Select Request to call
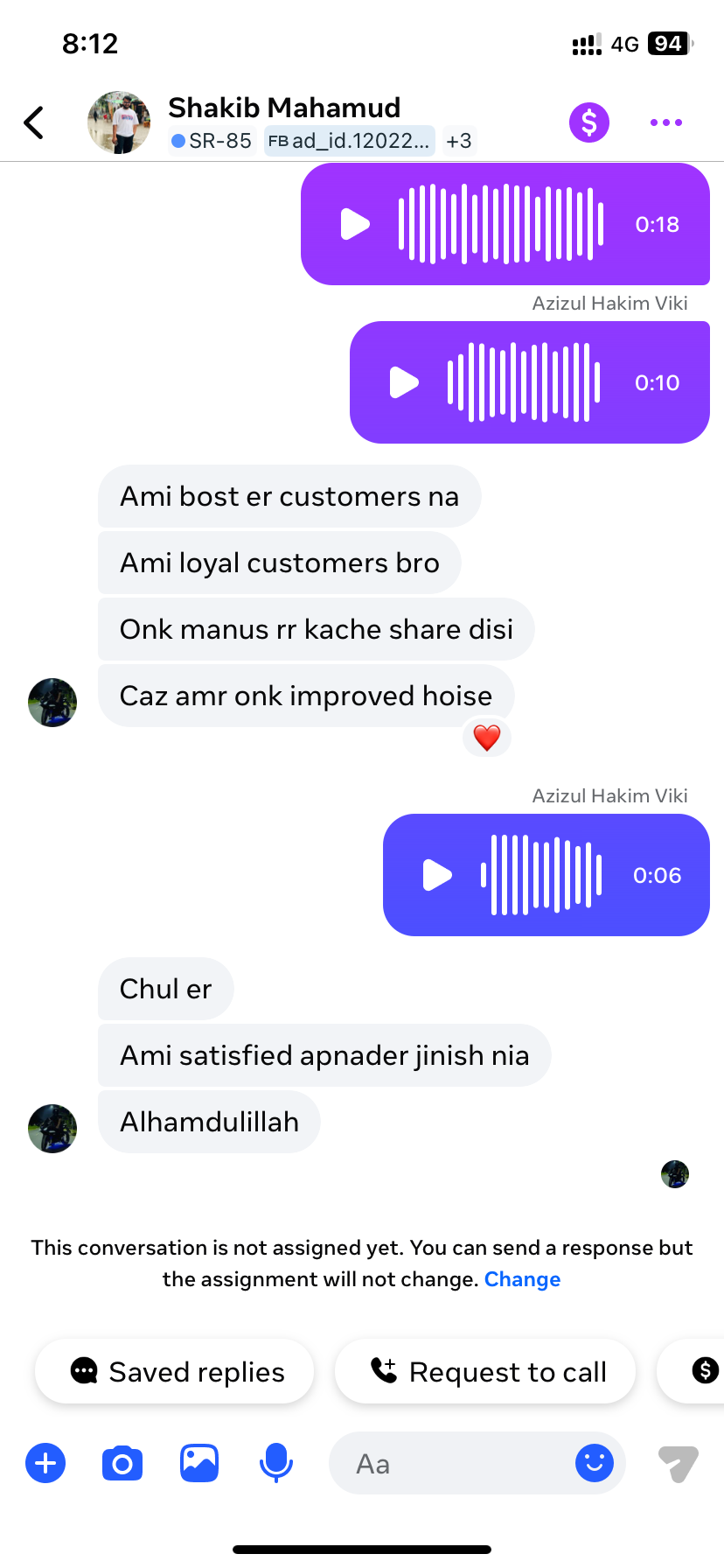724x1568 pixels. tap(486, 1372)
